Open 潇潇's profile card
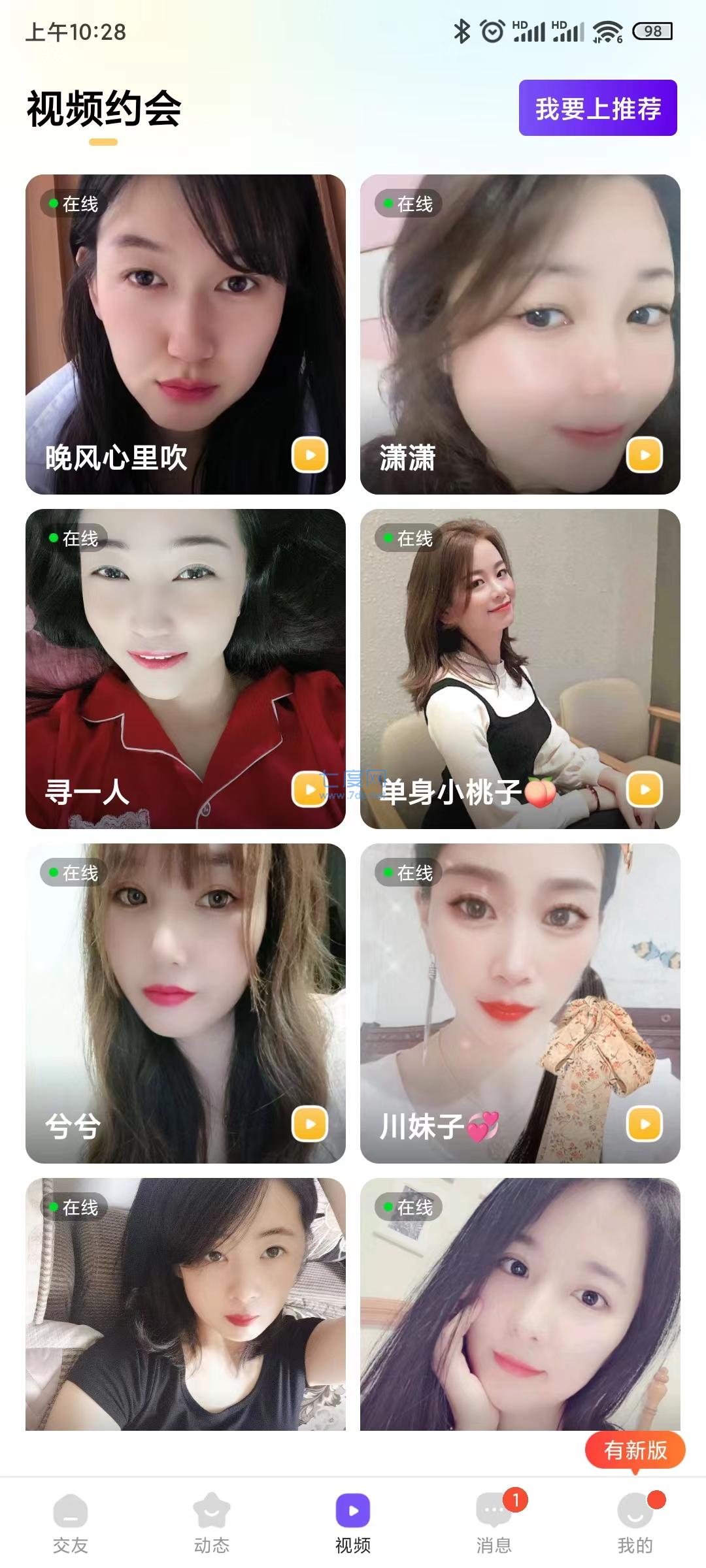 520,333
